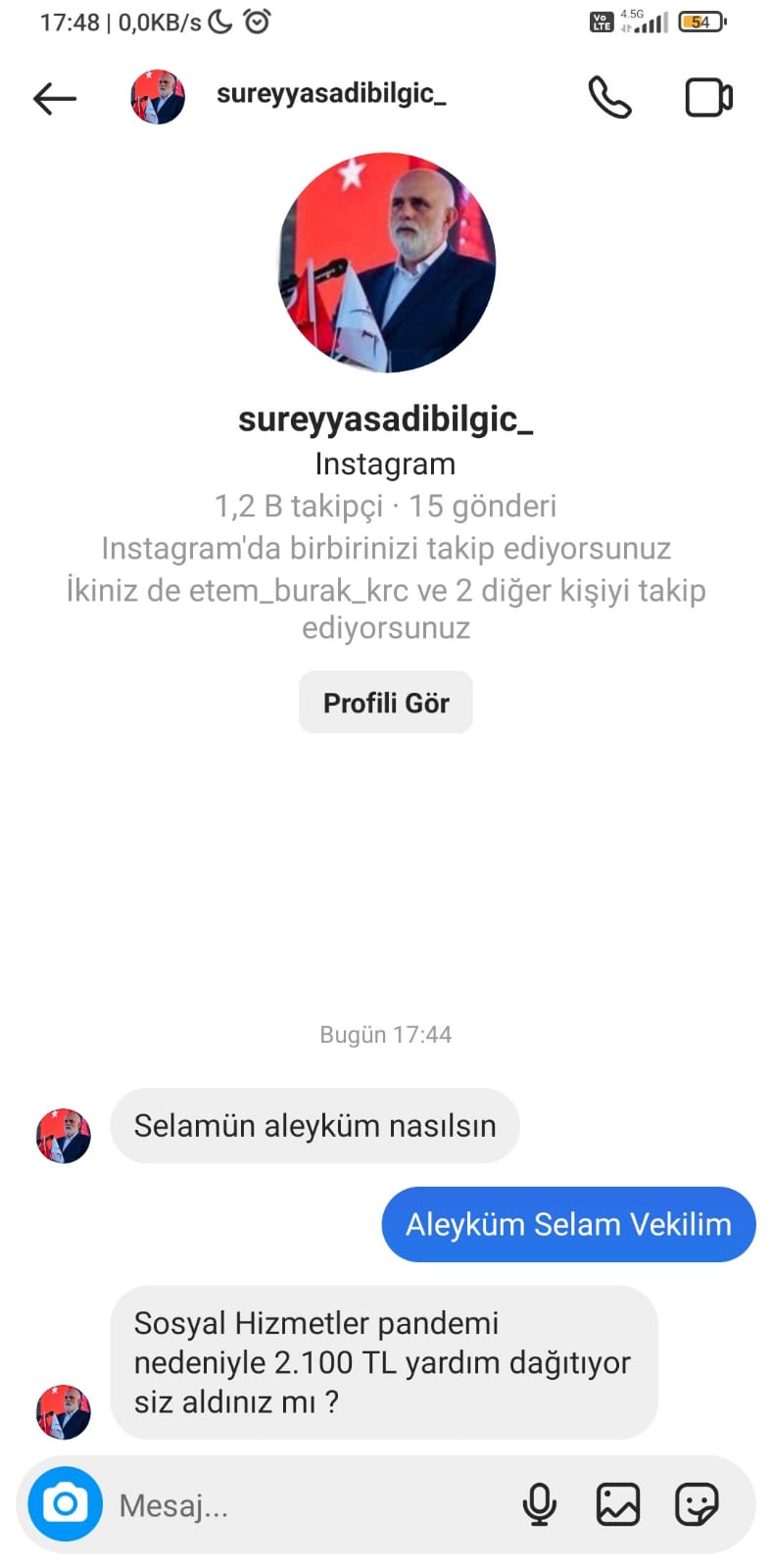The width and height of the screenshot is (772, 1568).
Task: Focus the Mesaj... text field
Action: 304,1505
